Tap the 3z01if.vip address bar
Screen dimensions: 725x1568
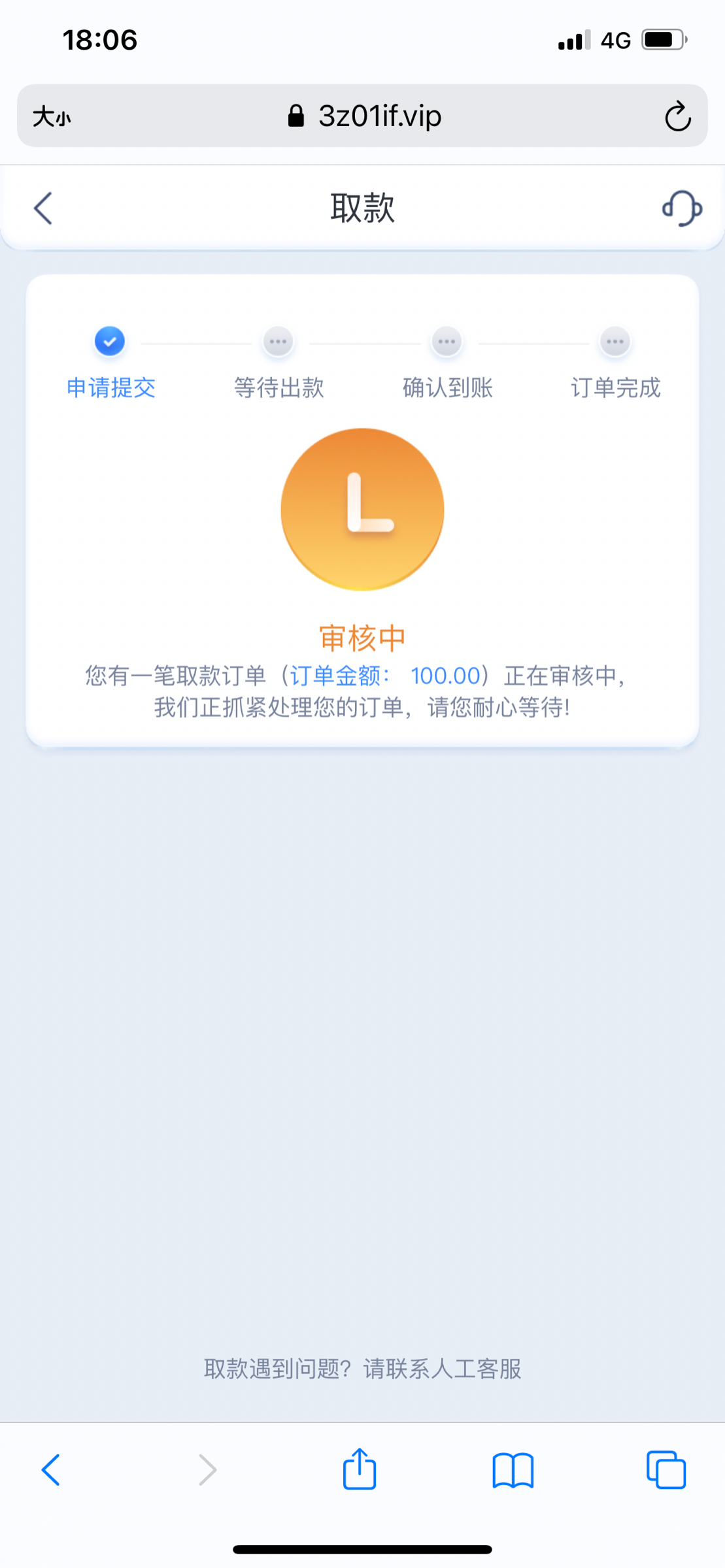pos(363,116)
